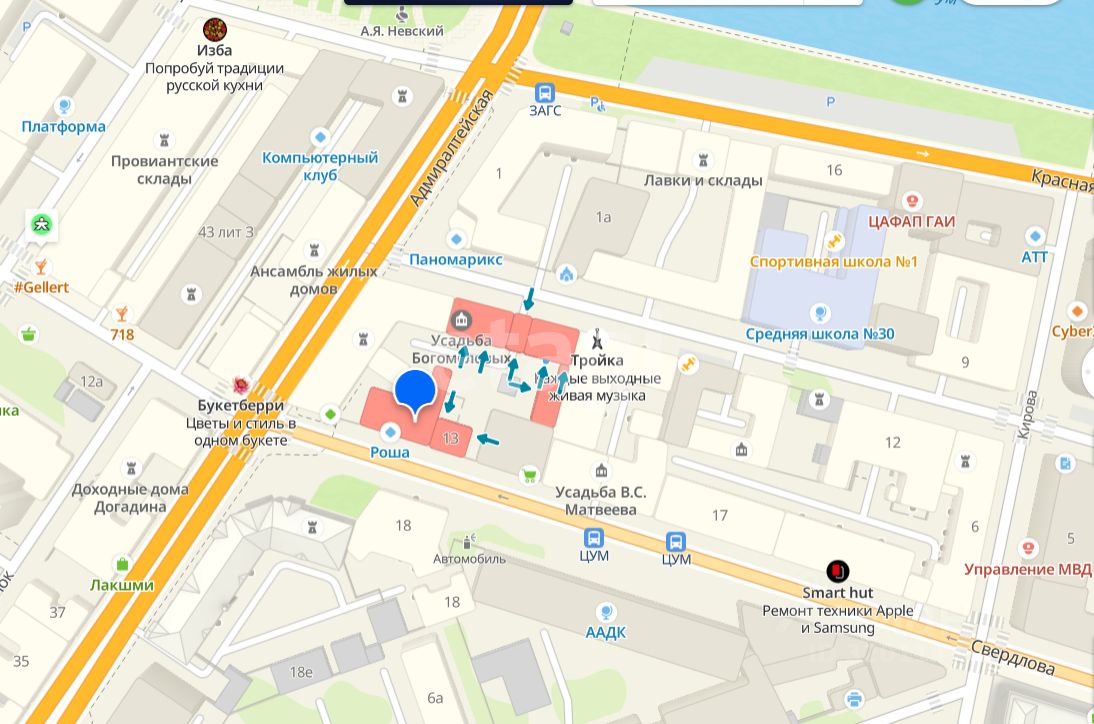Open the Букетберри flower shop marker
This screenshot has height=724, width=1094.
pyautogui.click(x=241, y=385)
